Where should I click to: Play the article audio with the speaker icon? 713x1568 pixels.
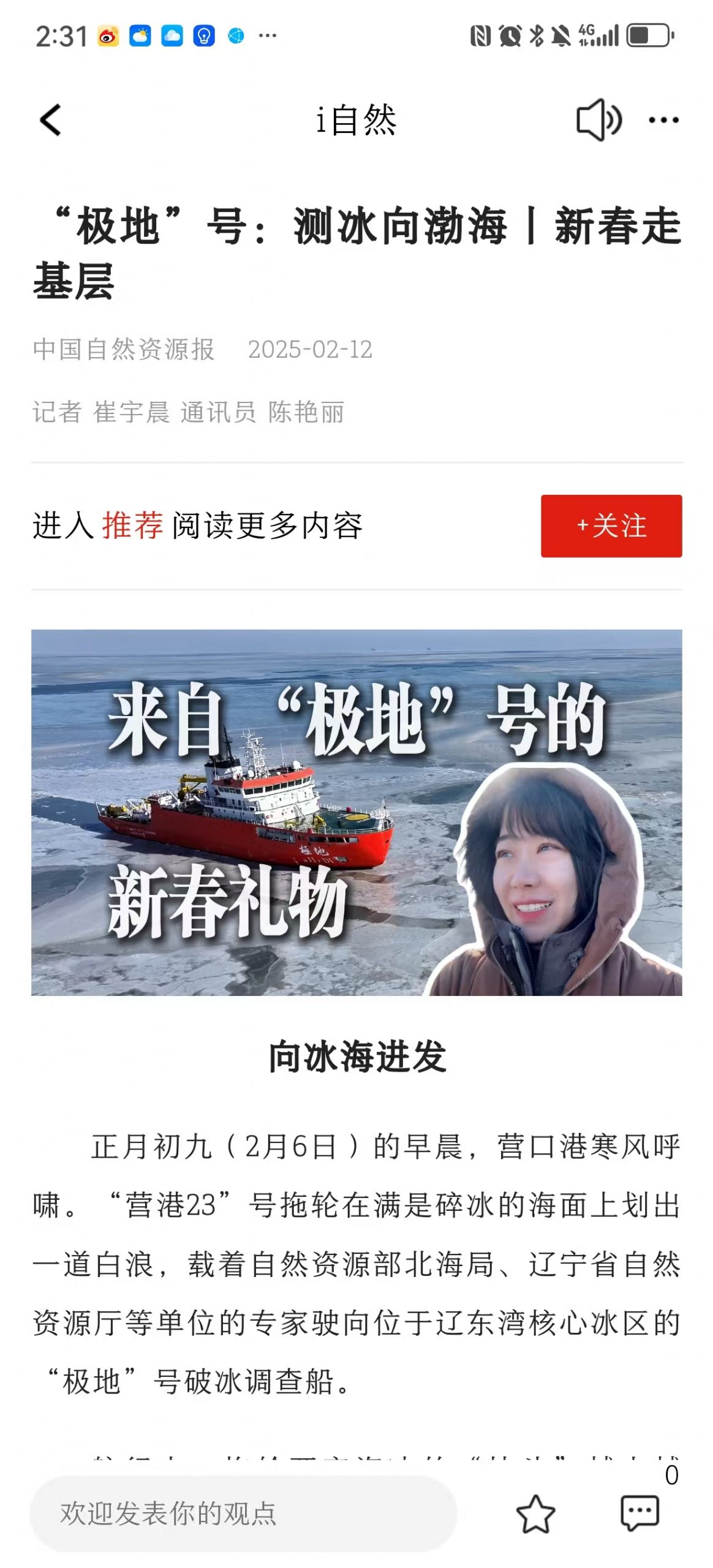point(598,120)
